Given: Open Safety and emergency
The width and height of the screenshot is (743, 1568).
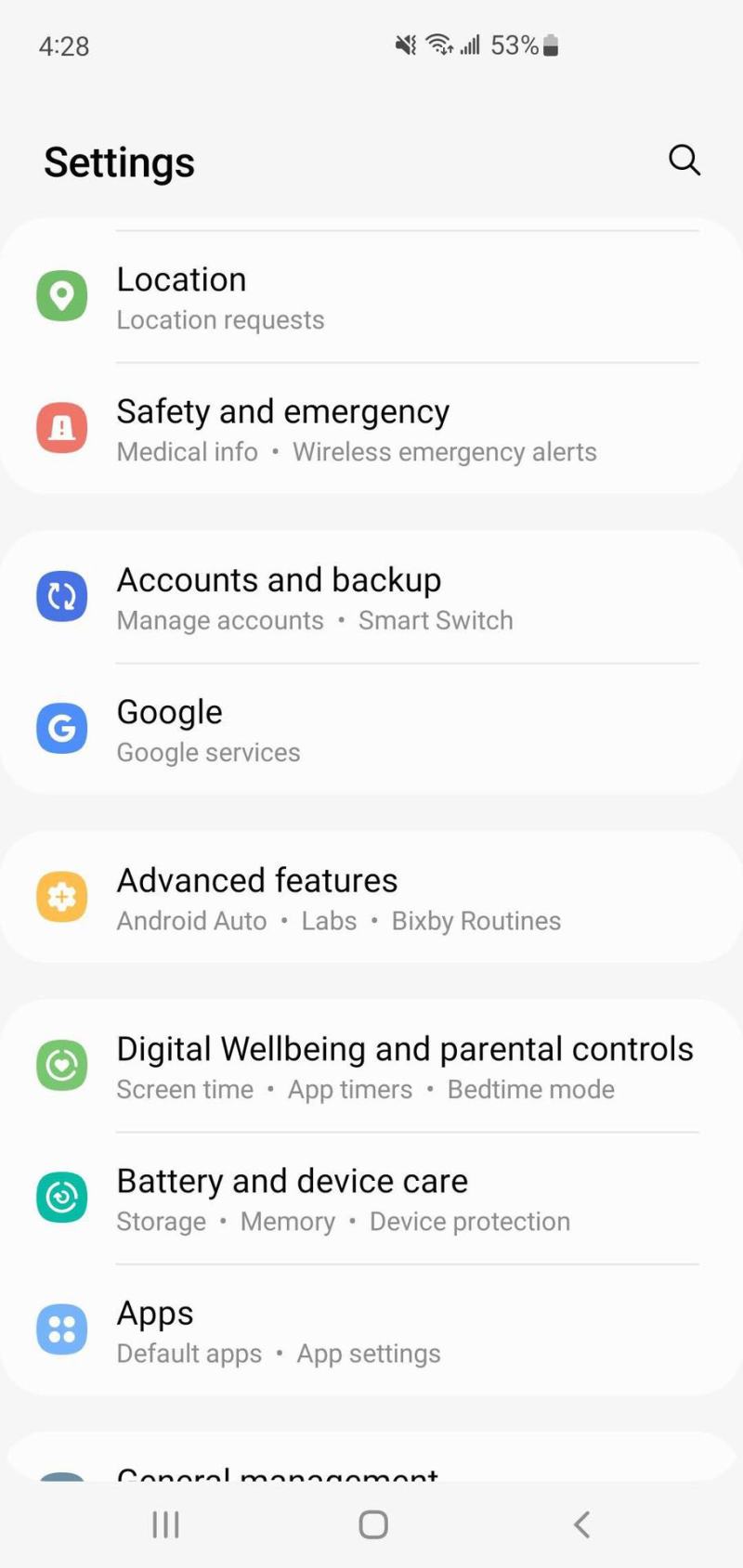Looking at the screenshot, I should pyautogui.click(x=371, y=429).
